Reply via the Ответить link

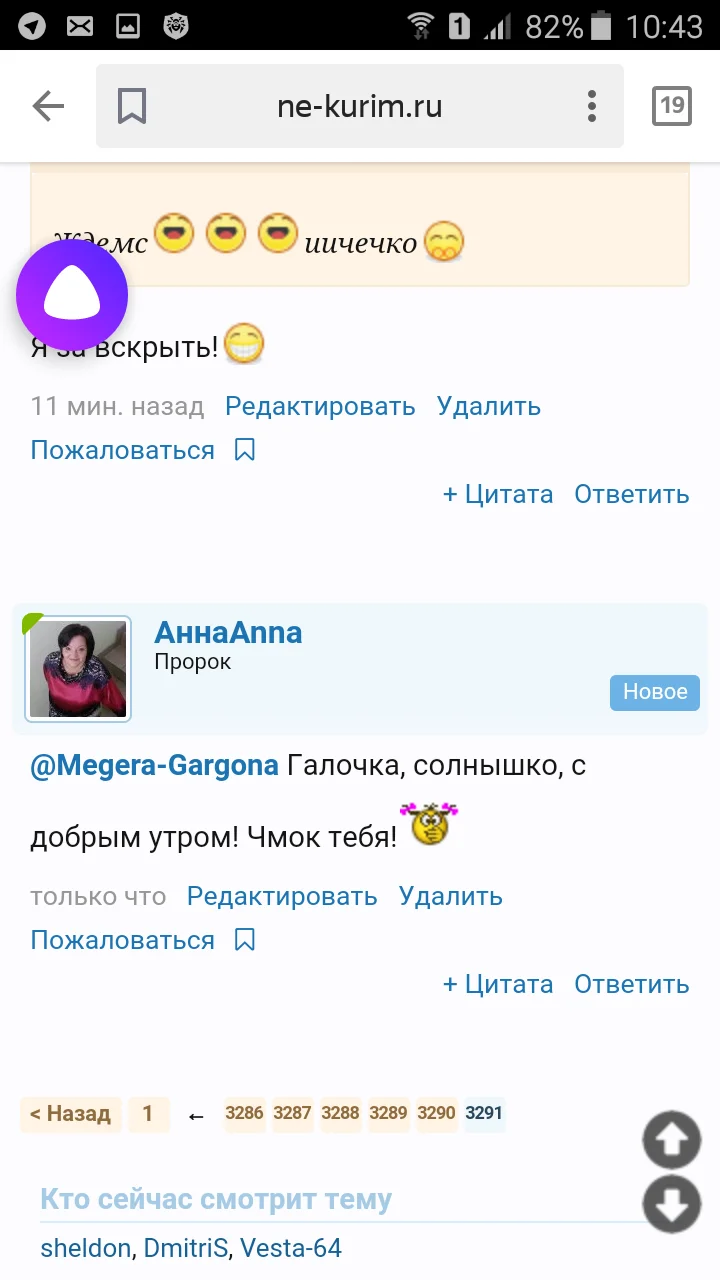point(631,983)
